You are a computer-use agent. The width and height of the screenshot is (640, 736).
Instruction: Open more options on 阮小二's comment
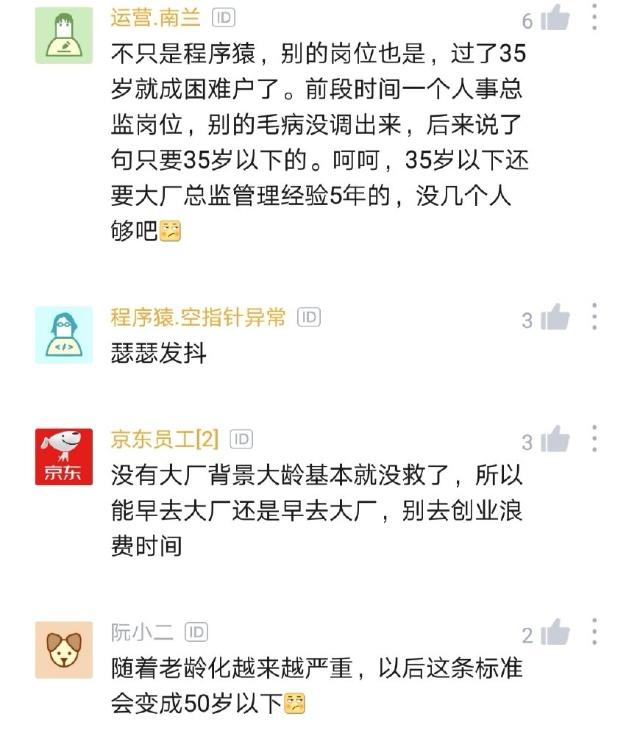[595, 632]
